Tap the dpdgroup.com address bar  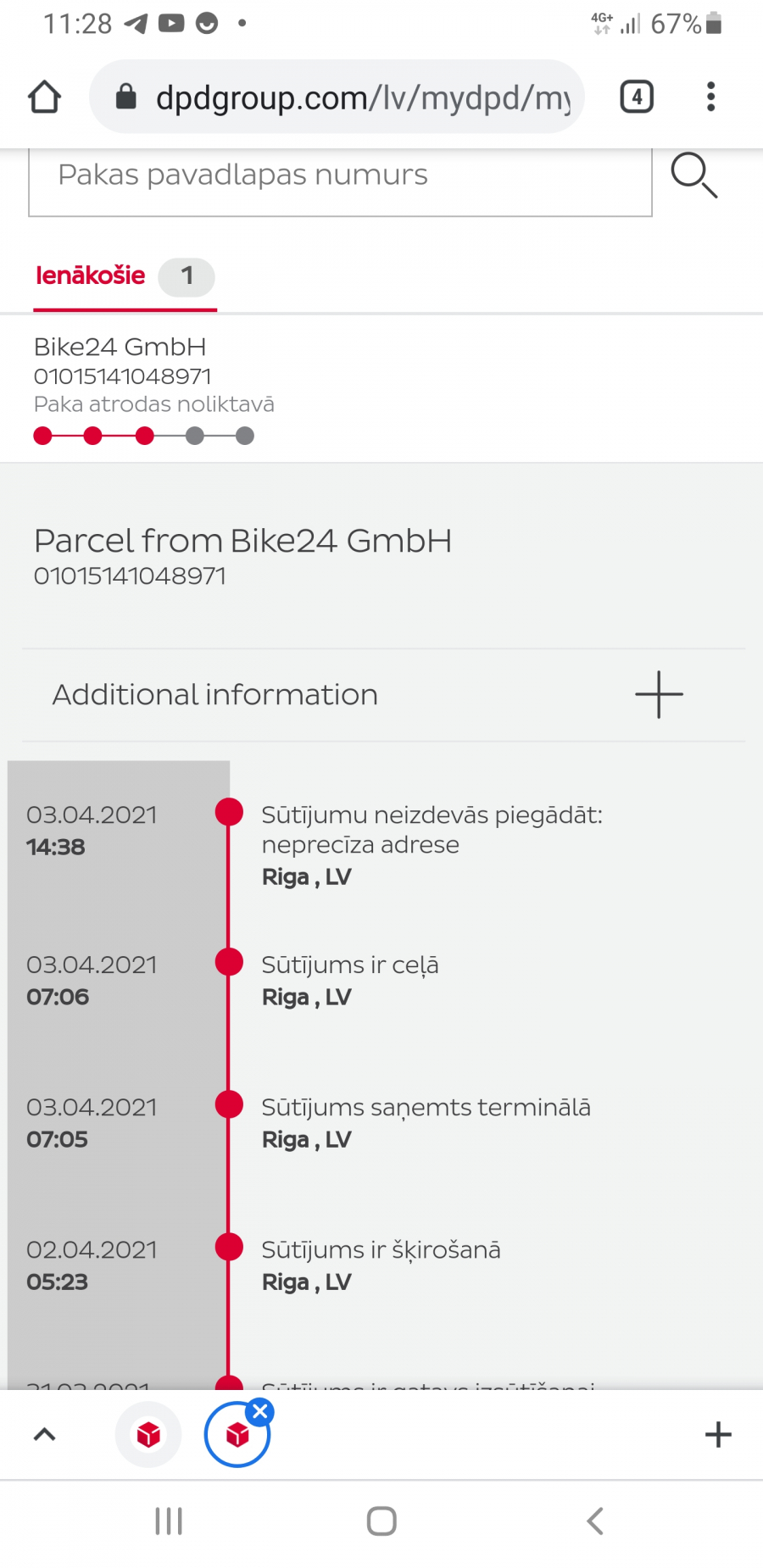point(337,97)
